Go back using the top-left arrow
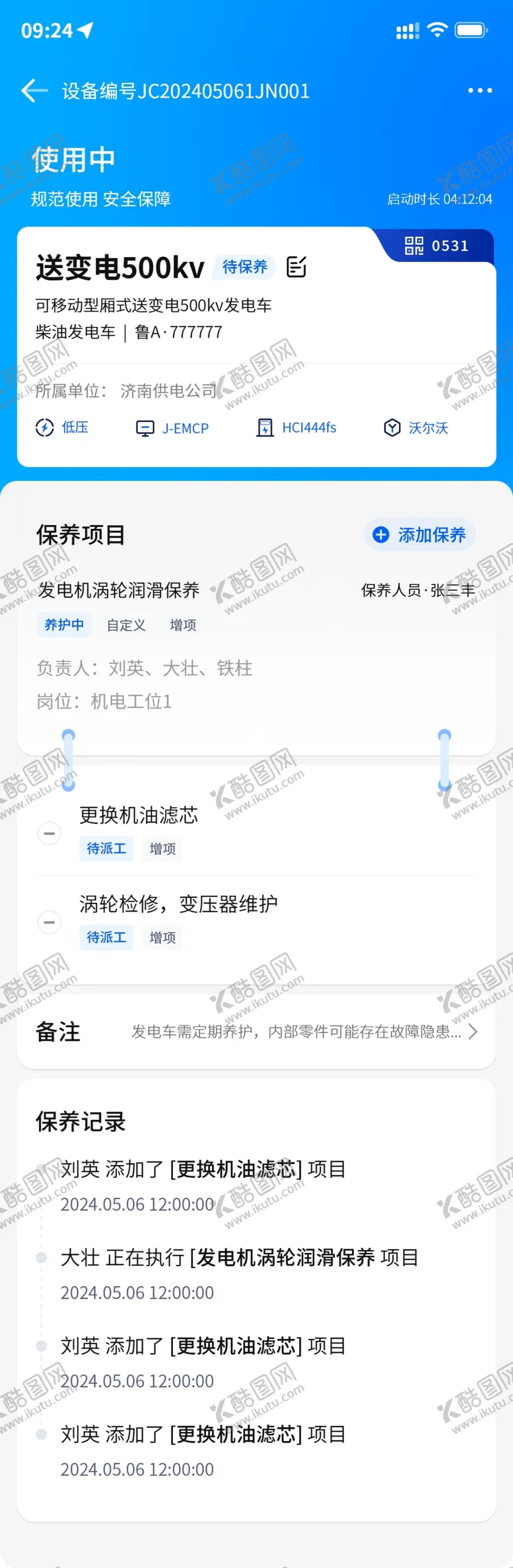The image size is (513, 1568). 34,90
